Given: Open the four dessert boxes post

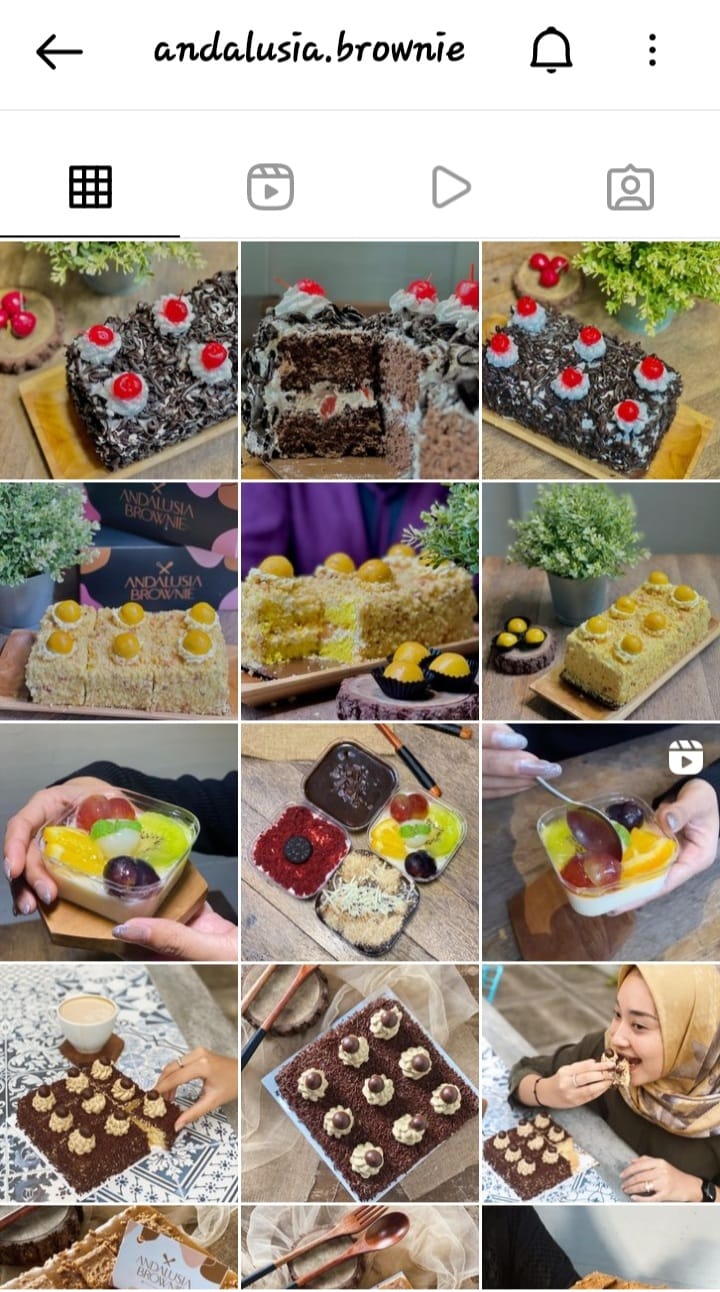Looking at the screenshot, I should (360, 842).
